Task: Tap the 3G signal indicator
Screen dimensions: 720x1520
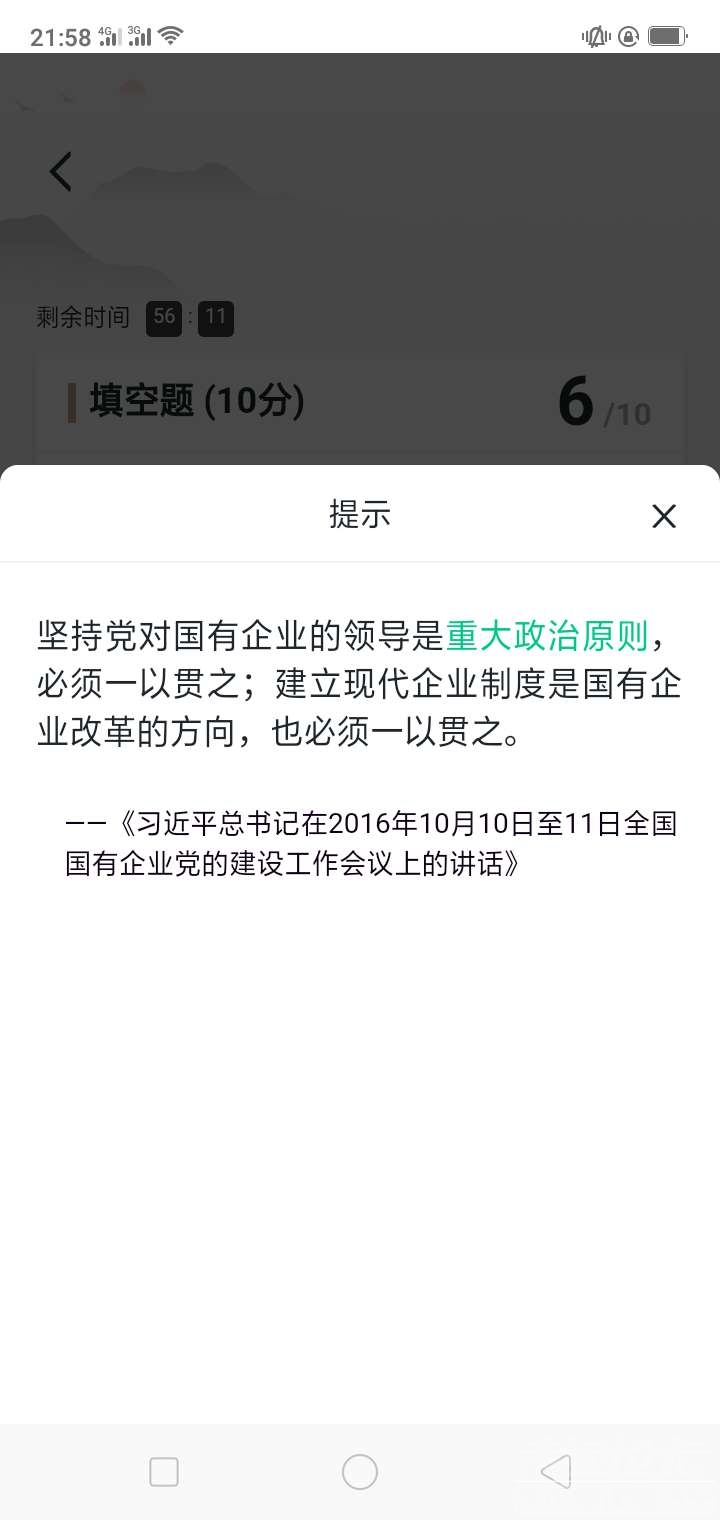Action: click(x=140, y=35)
